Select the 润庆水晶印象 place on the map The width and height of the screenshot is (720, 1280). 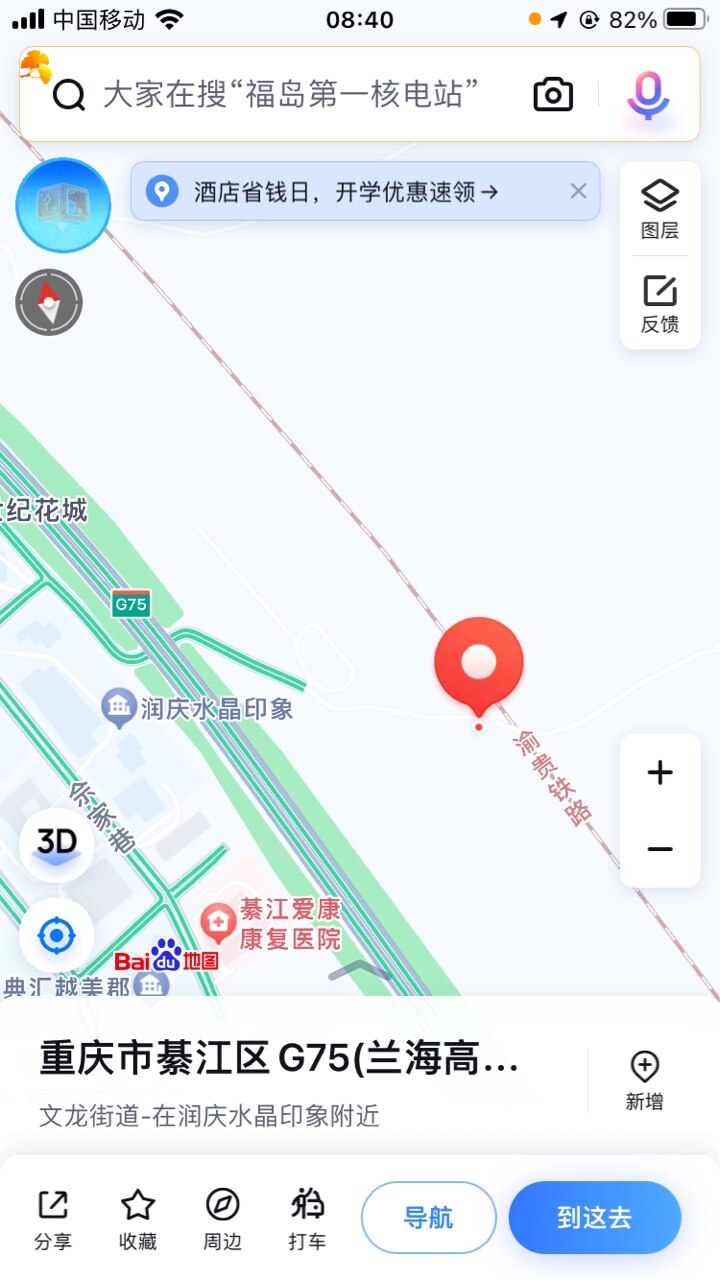click(x=200, y=709)
